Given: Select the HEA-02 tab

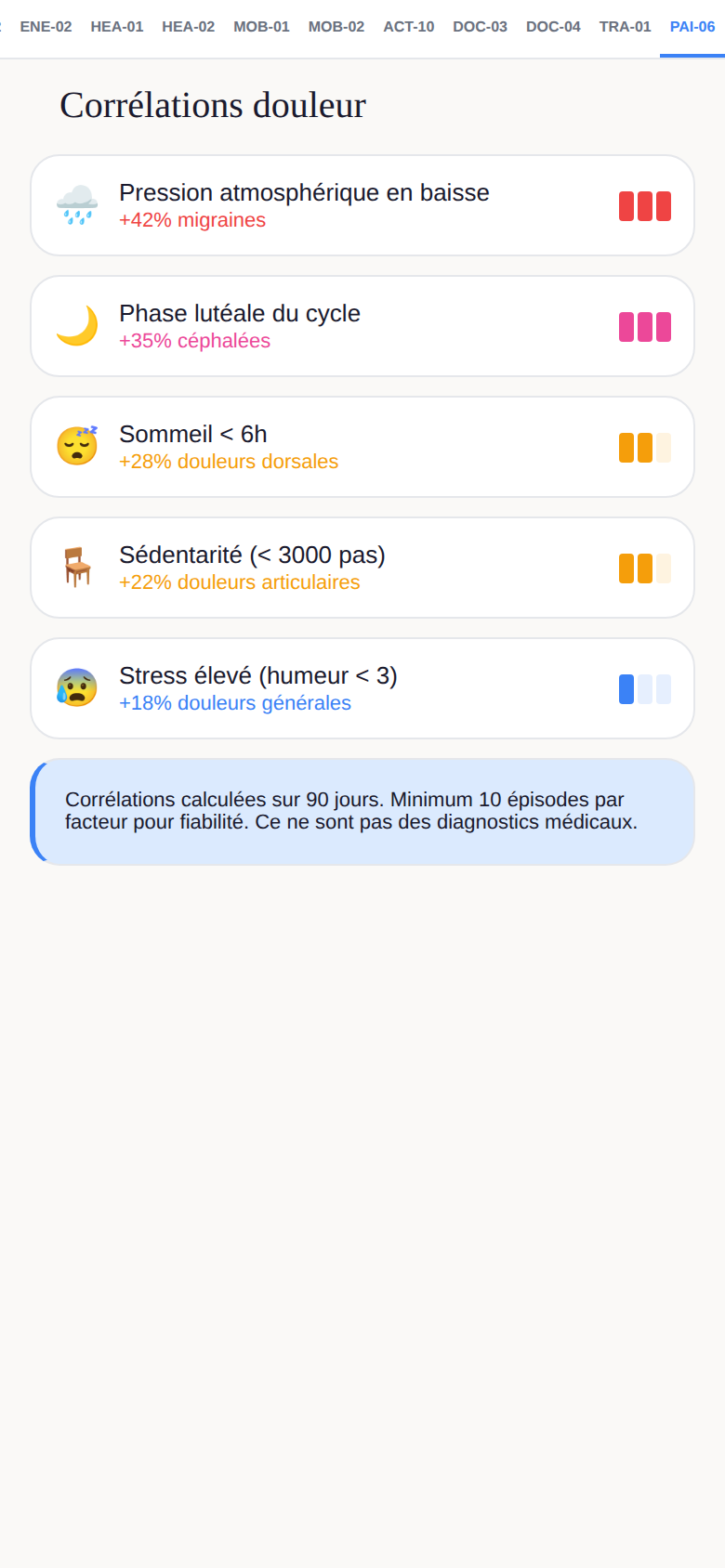Looking at the screenshot, I should pyautogui.click(x=188, y=27).
